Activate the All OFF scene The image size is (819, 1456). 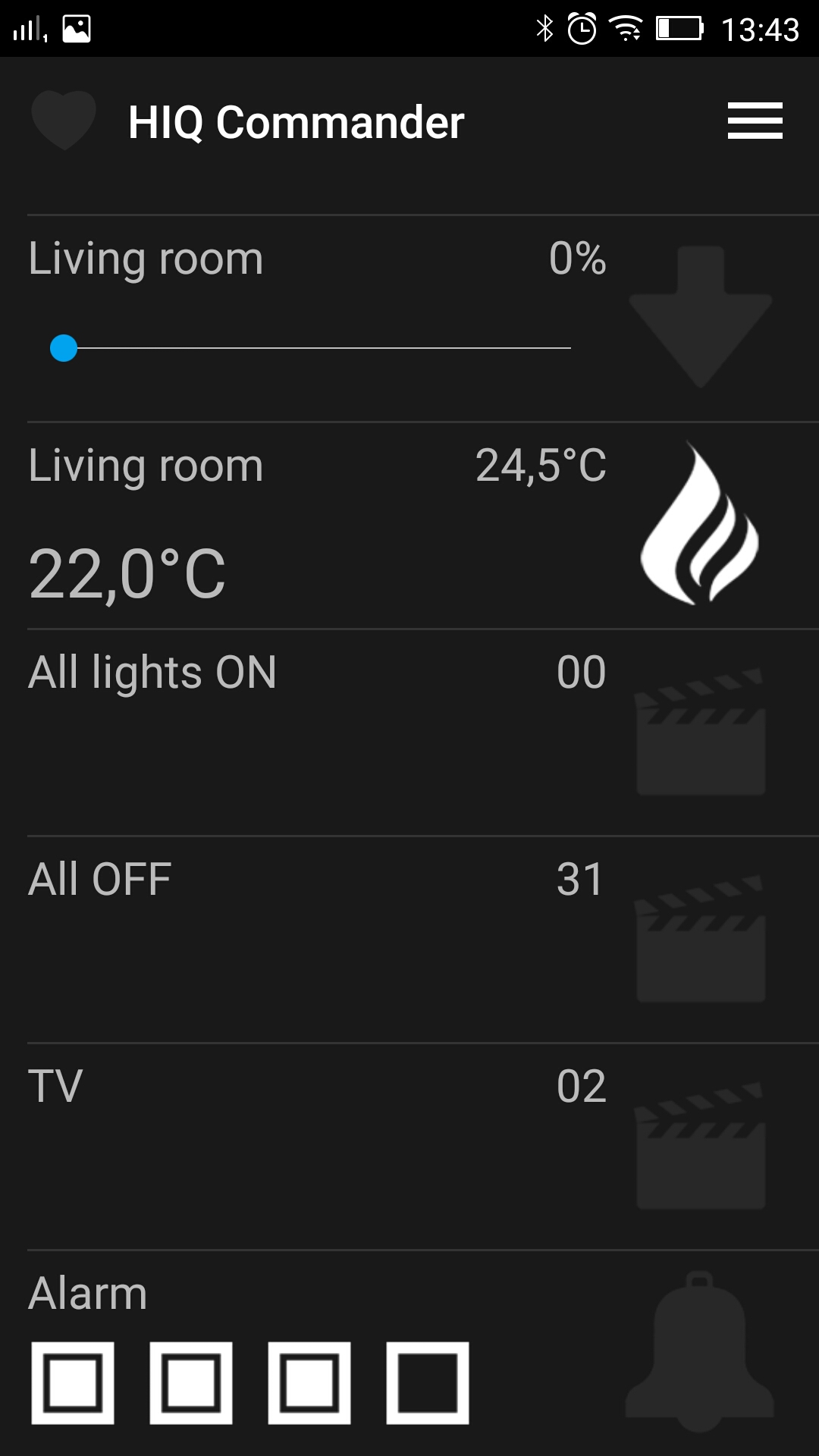tap(701, 938)
